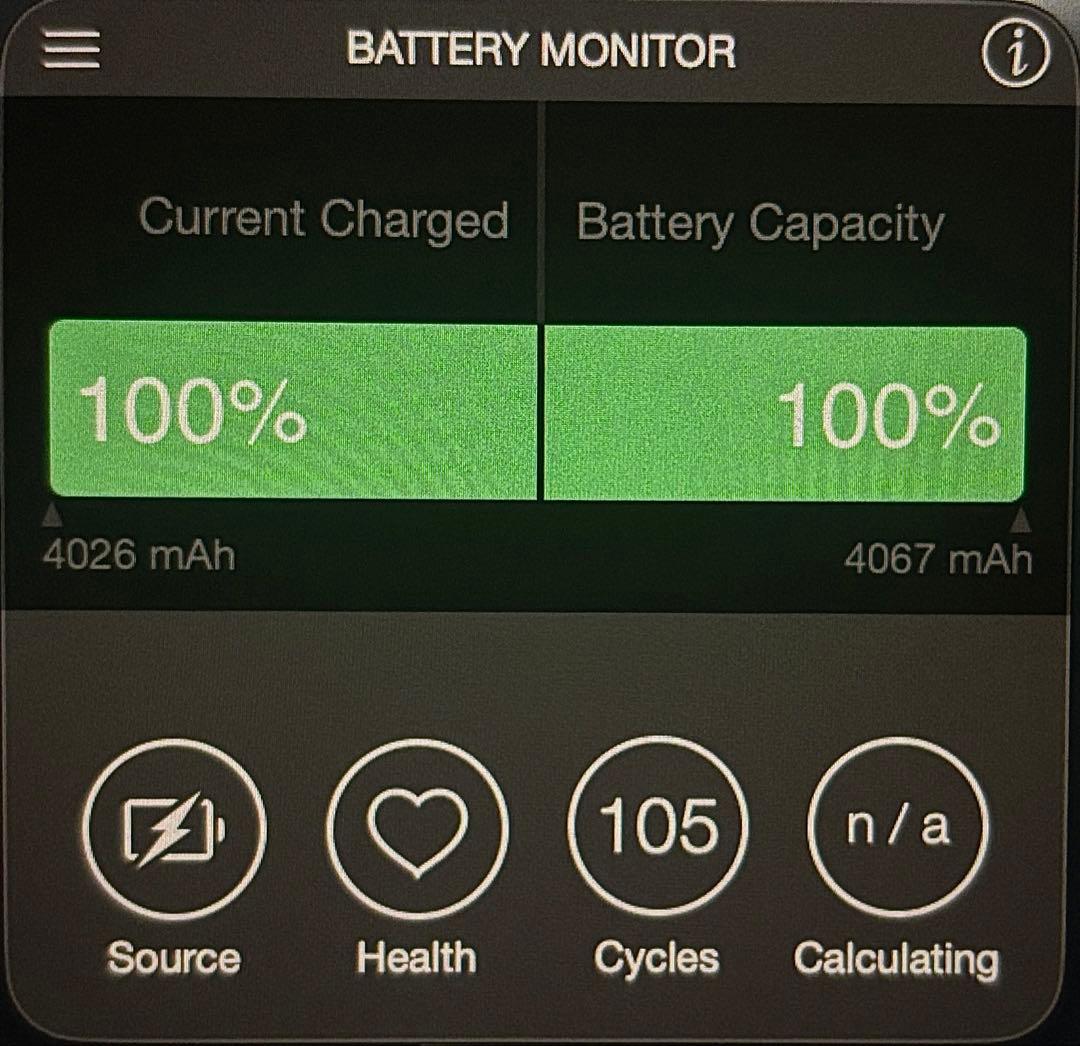The width and height of the screenshot is (1080, 1046).
Task: Tap the Source power button
Action: (x=176, y=829)
